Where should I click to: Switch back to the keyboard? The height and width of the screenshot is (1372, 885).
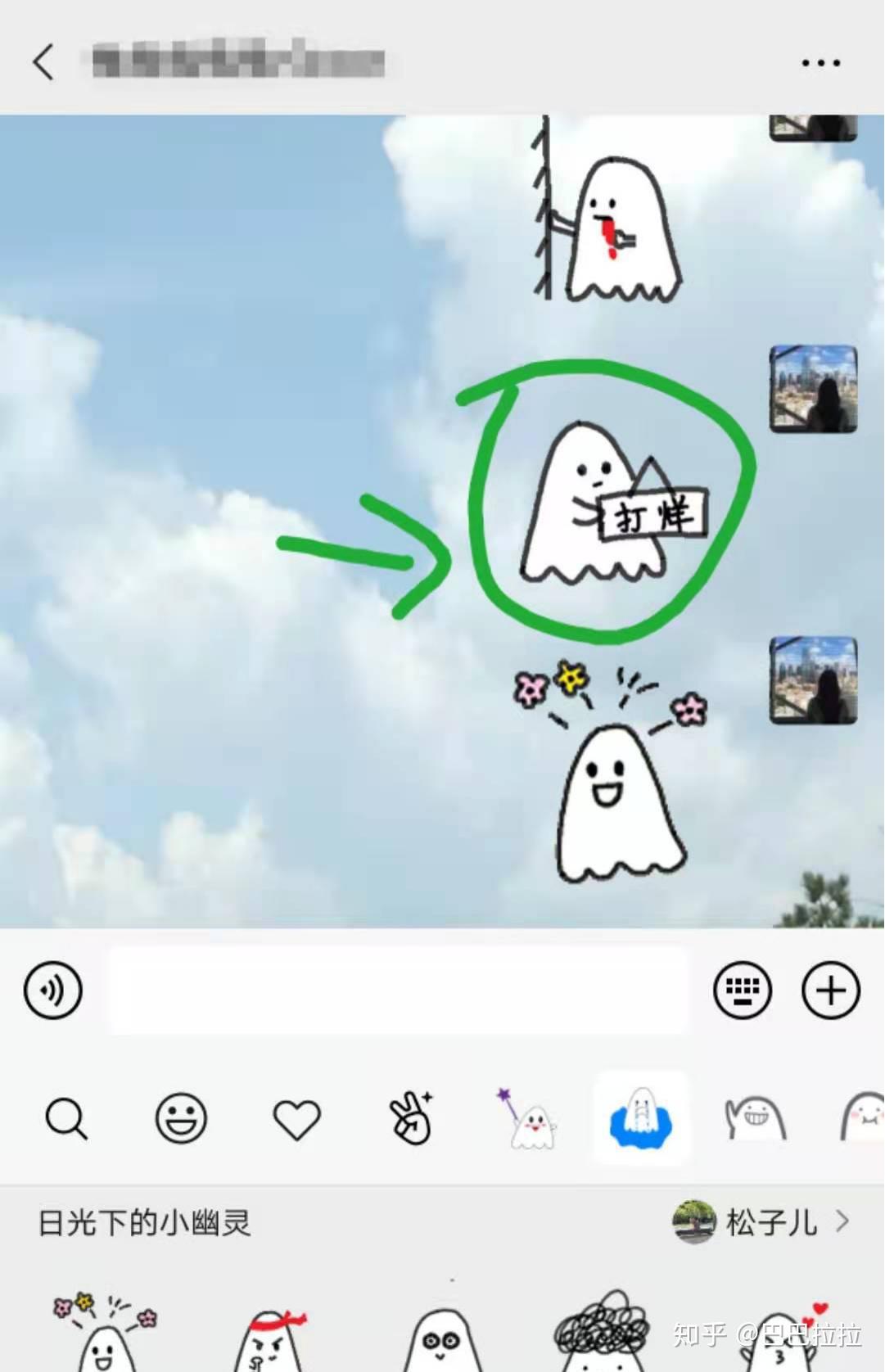pyautogui.click(x=742, y=991)
